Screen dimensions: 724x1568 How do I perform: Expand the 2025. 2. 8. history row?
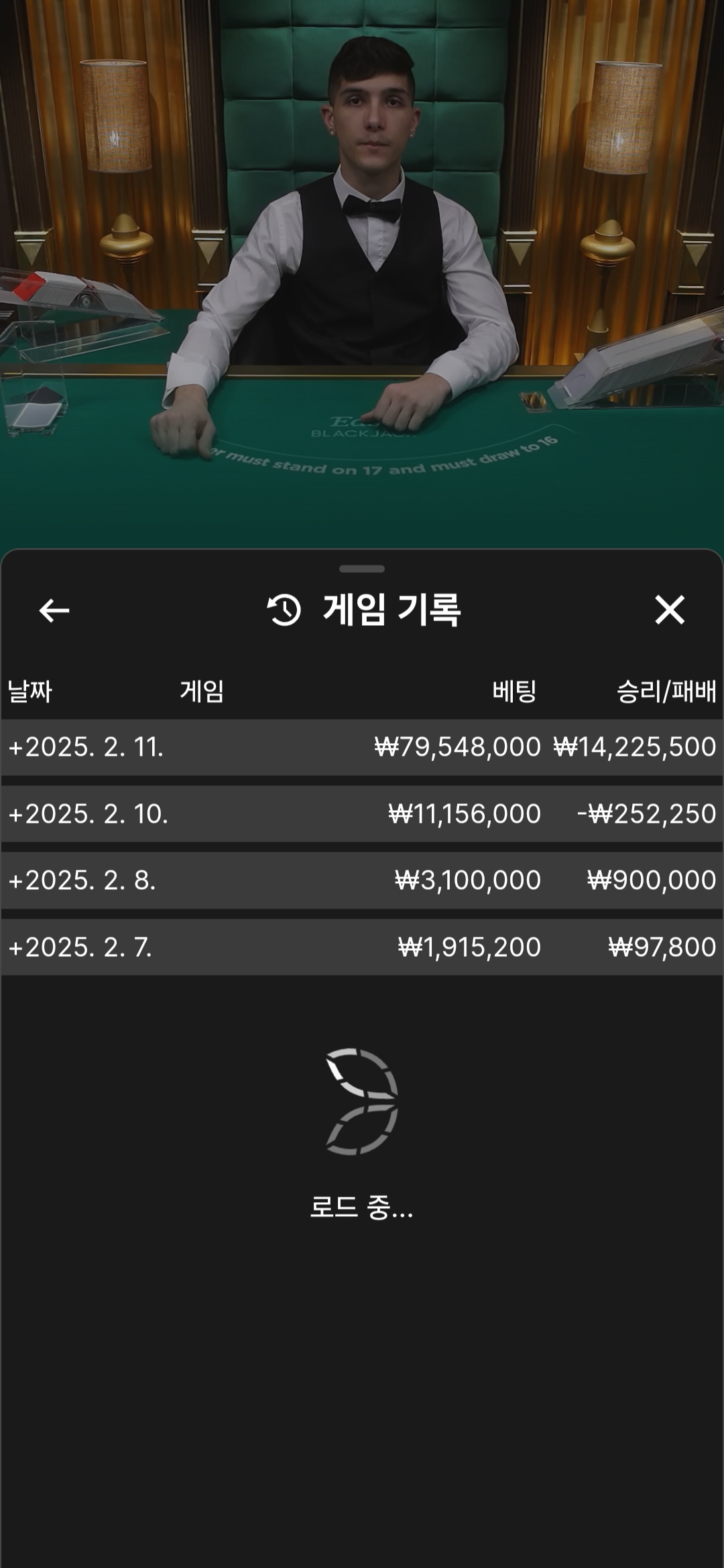coord(82,880)
